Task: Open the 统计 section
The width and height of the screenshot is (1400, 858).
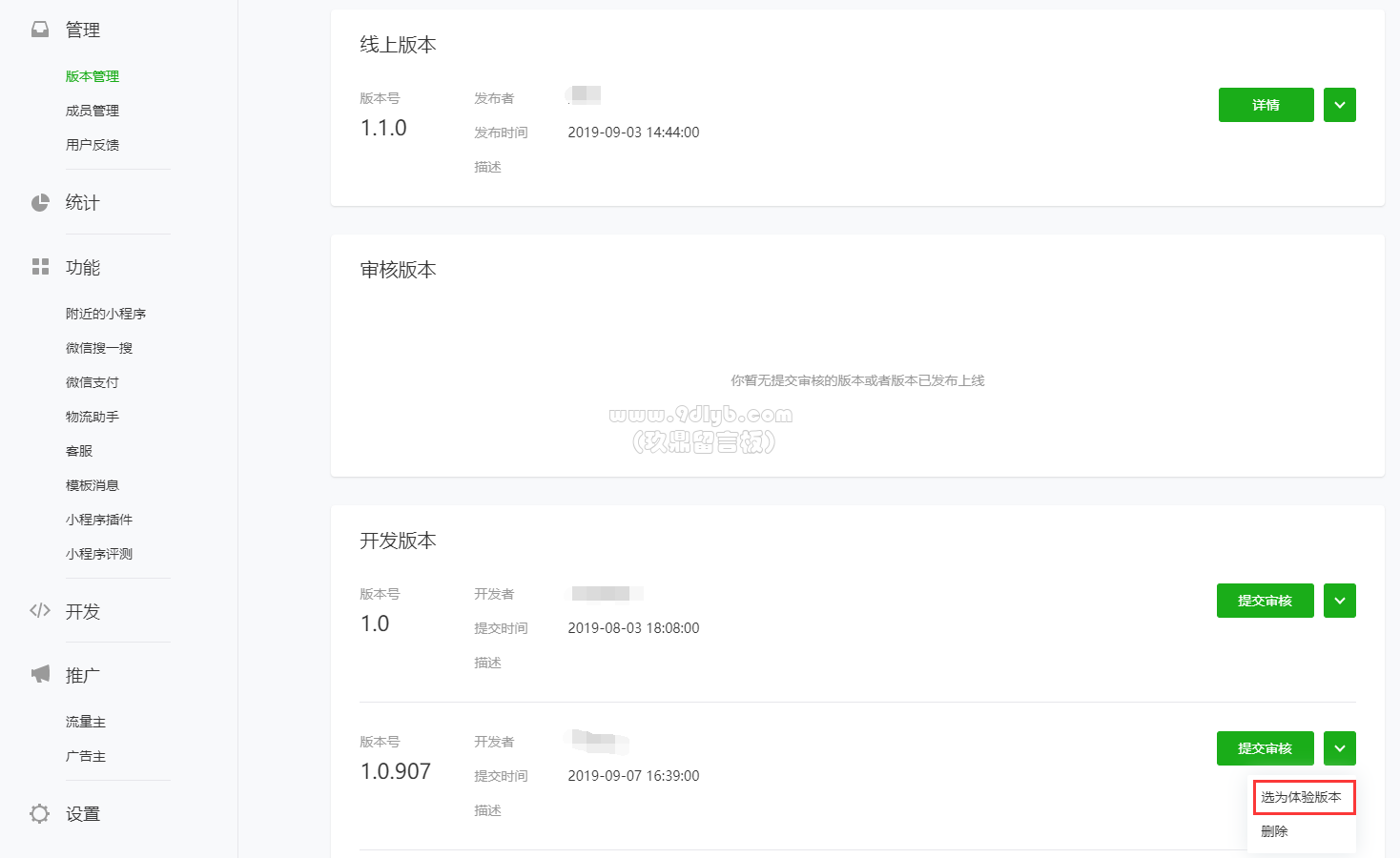Action: pos(82,202)
